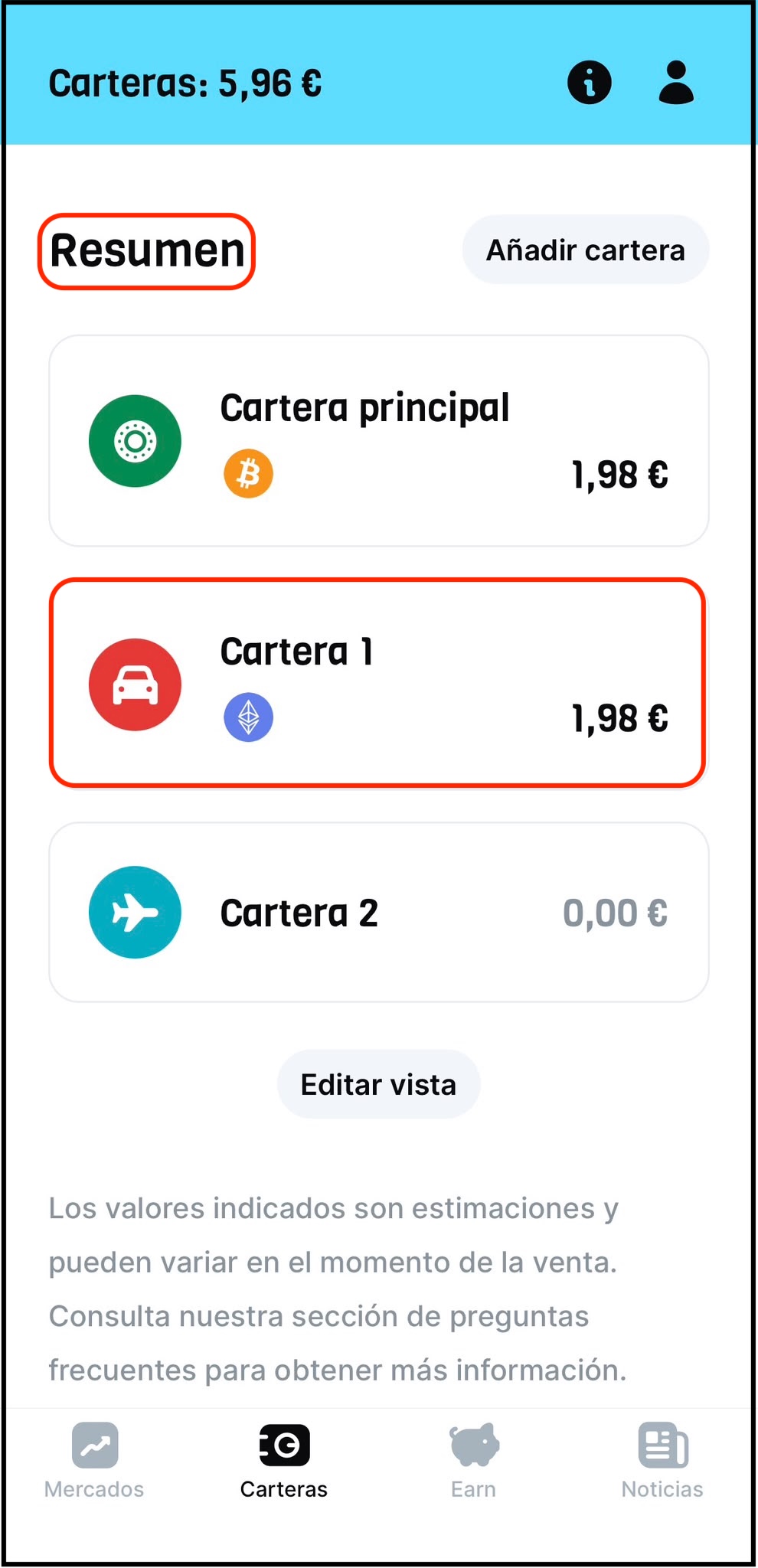Viewport: 758px width, 1568px height.
Task: Switch to the Earn tab
Action: (474, 1461)
